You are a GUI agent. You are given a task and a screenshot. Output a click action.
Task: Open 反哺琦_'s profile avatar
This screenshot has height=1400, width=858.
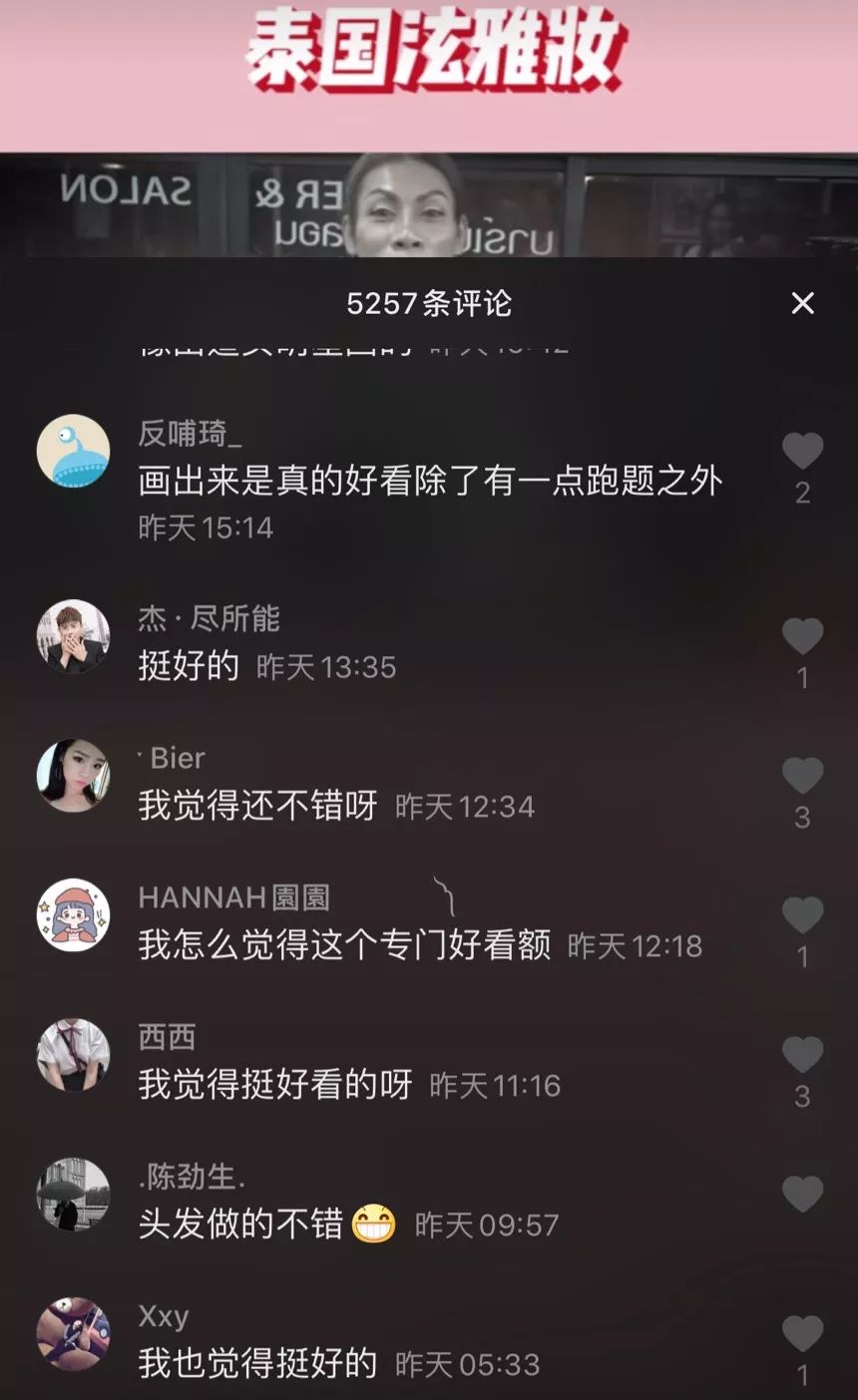[x=72, y=450]
